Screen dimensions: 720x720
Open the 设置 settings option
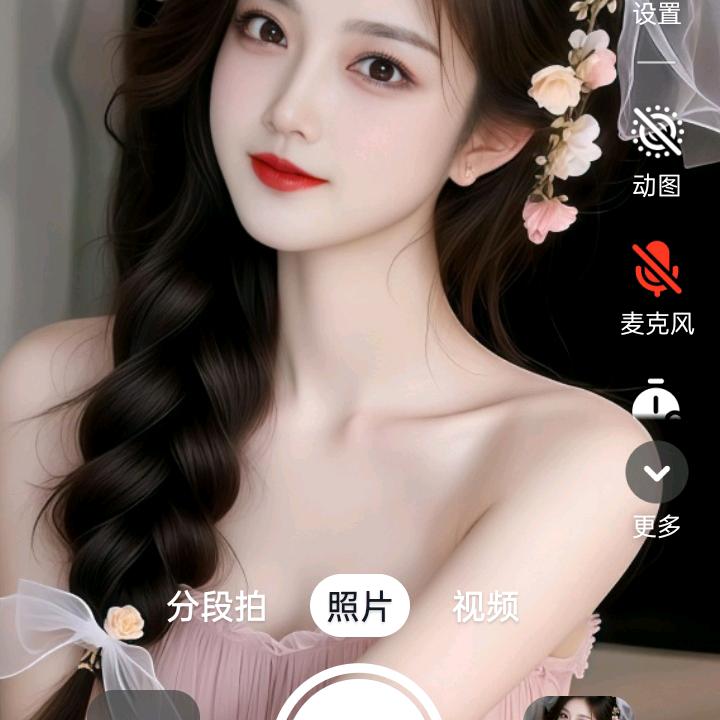coord(657,13)
